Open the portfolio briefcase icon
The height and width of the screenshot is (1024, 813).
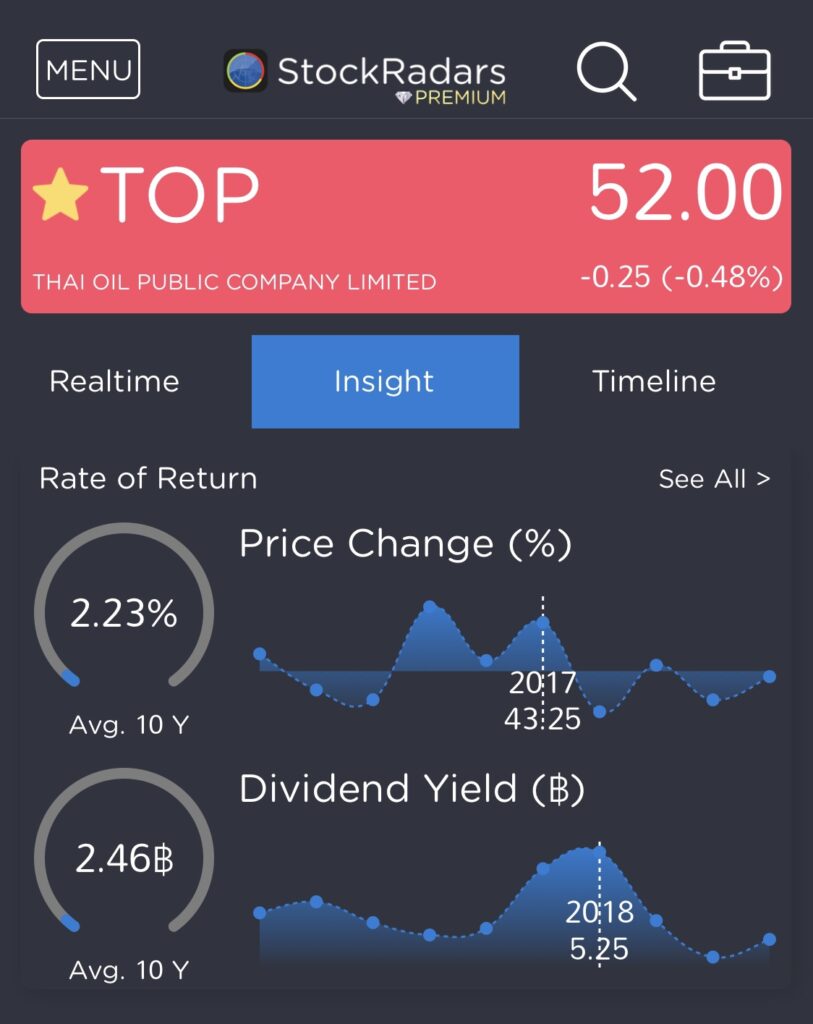[x=734, y=70]
